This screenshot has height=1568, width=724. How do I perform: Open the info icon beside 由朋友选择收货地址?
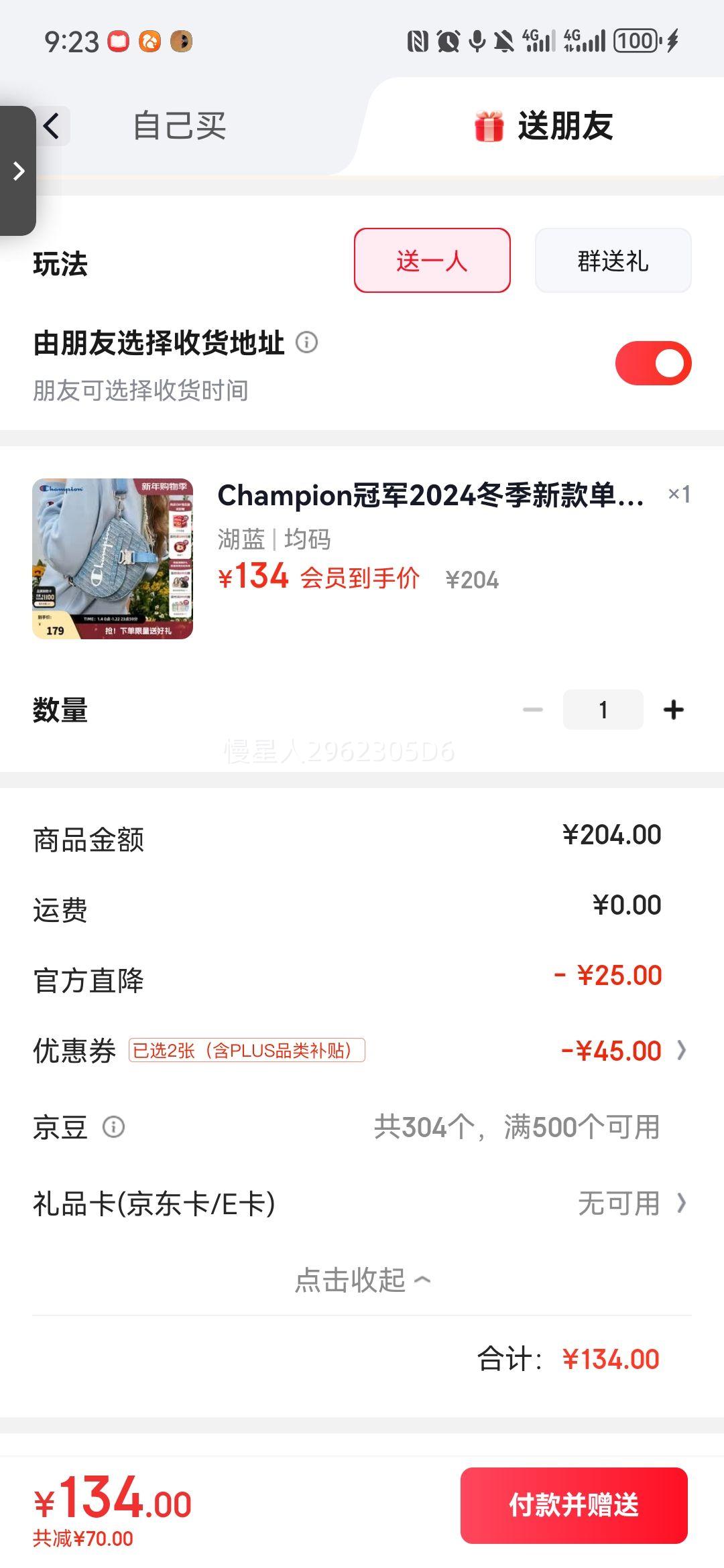(308, 344)
